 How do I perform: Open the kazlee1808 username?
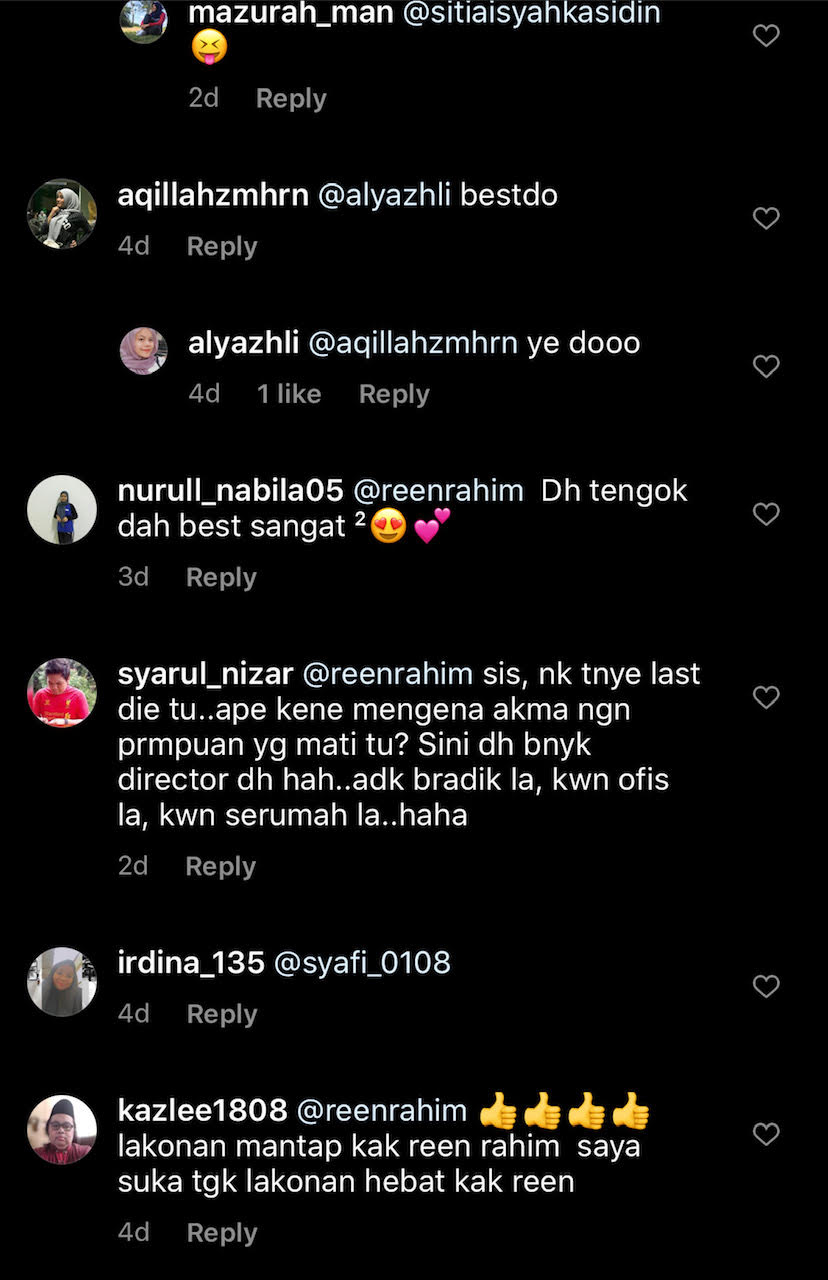[x=202, y=1111]
